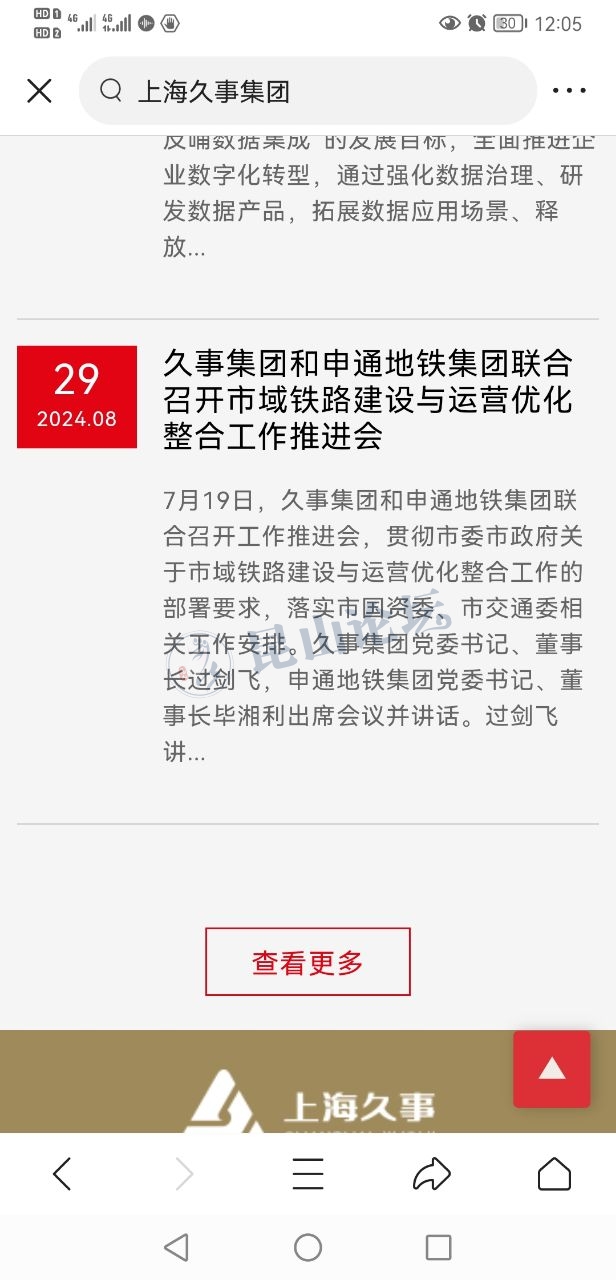
Task: Open recent apps with square button
Action: (x=438, y=1247)
